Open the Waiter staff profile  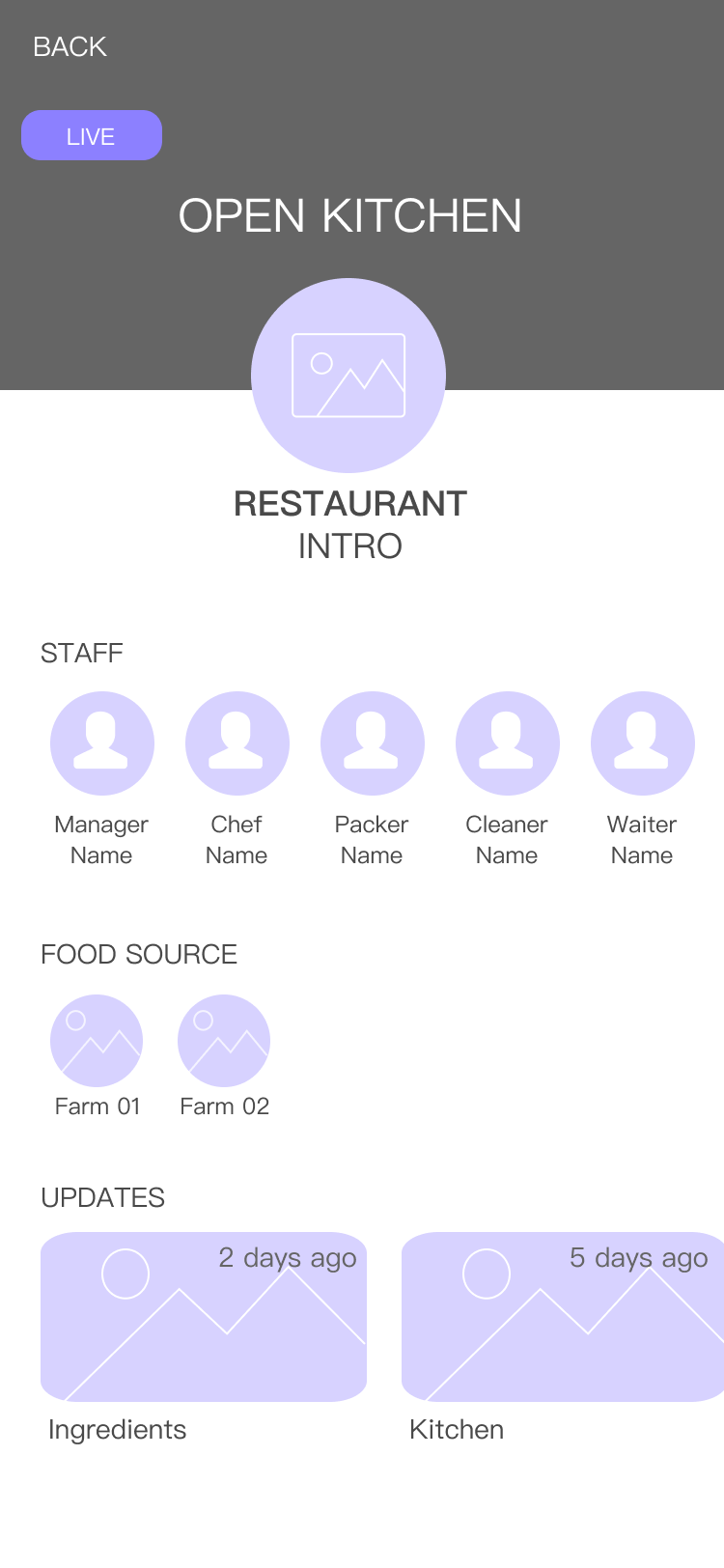[x=643, y=743]
